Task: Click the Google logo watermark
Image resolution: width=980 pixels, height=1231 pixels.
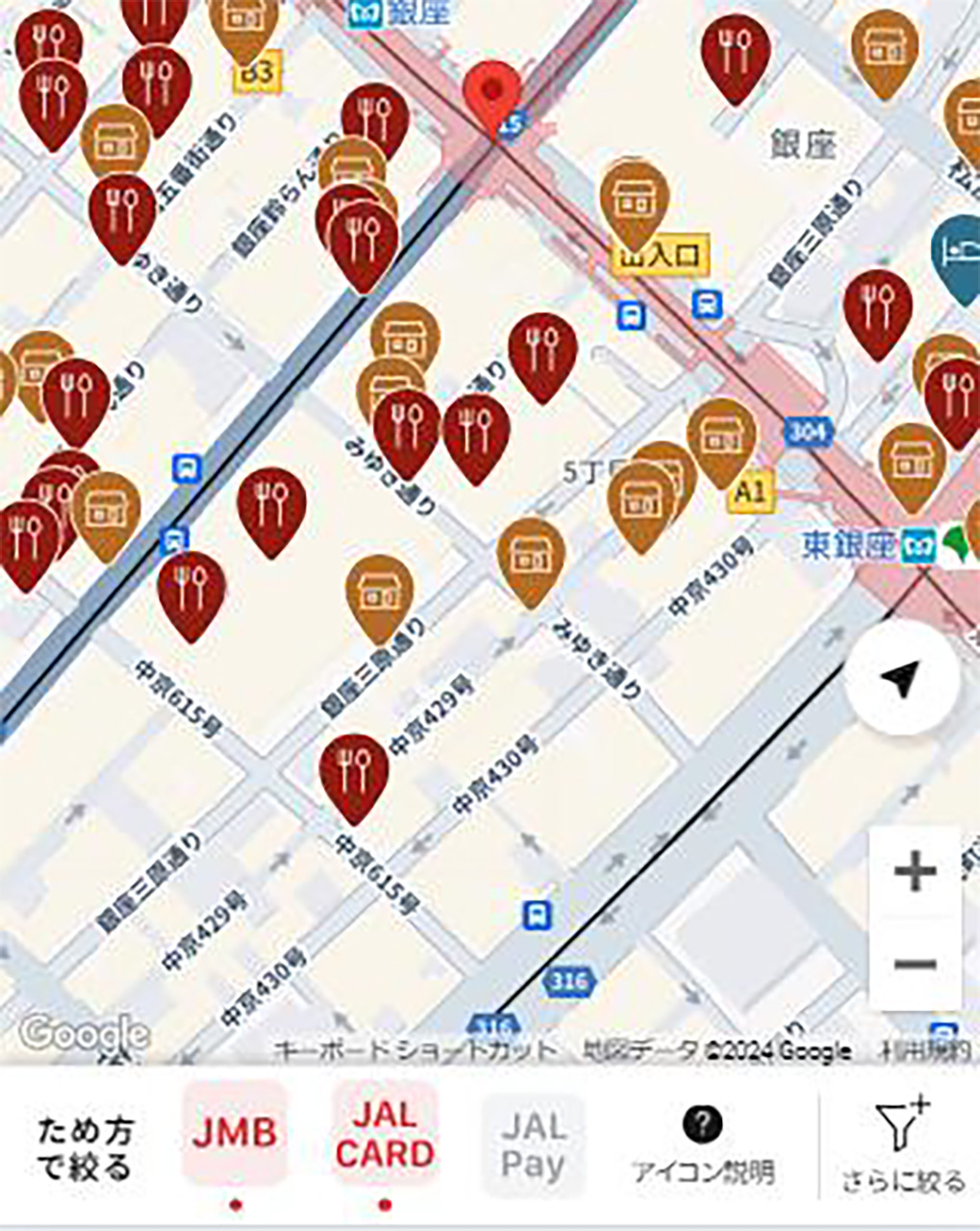Action: pyautogui.click(x=85, y=1034)
